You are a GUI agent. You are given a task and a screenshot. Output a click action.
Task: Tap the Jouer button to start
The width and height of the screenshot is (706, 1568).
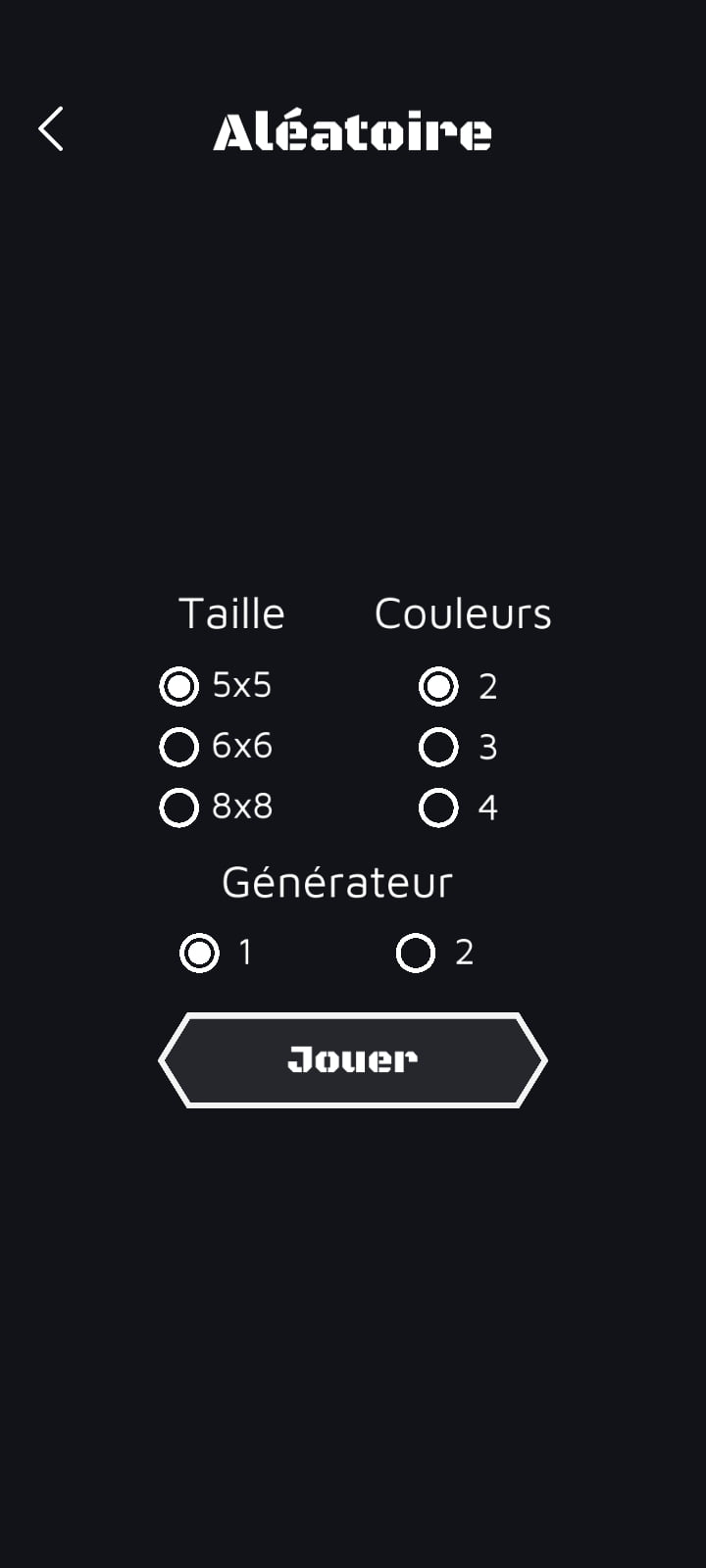coord(353,1060)
